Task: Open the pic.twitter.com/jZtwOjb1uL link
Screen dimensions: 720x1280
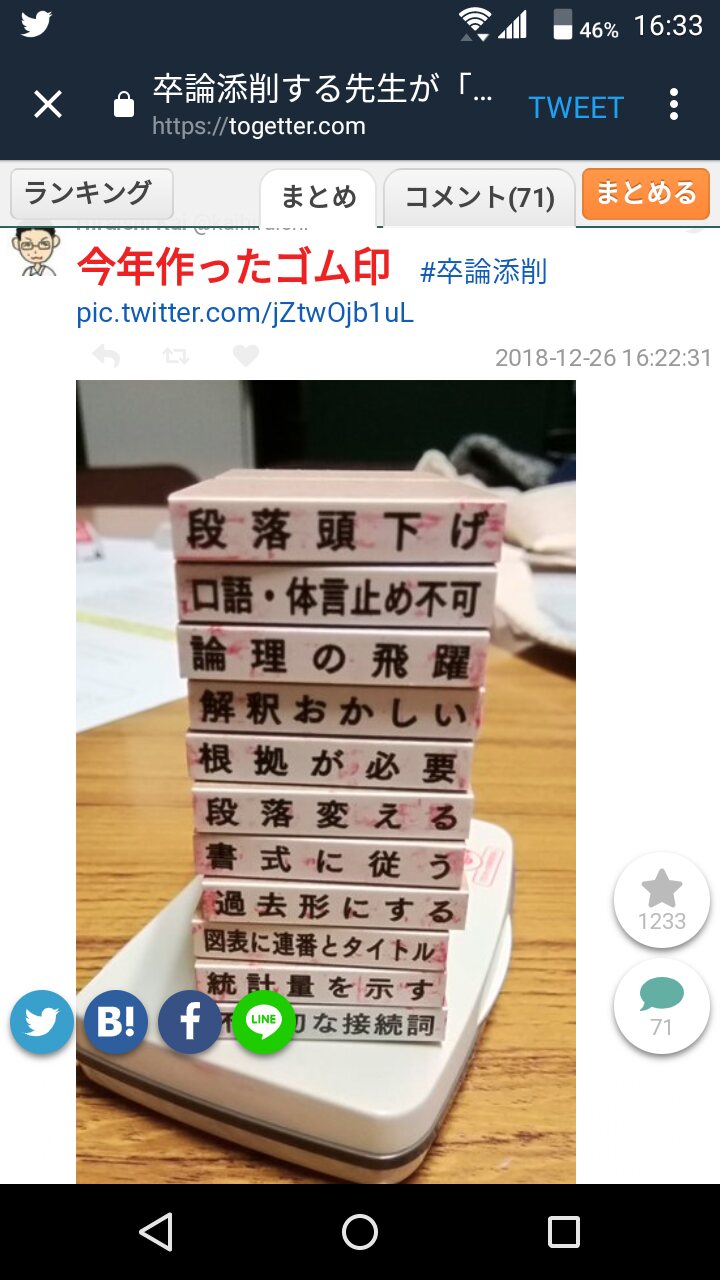Action: point(245,313)
